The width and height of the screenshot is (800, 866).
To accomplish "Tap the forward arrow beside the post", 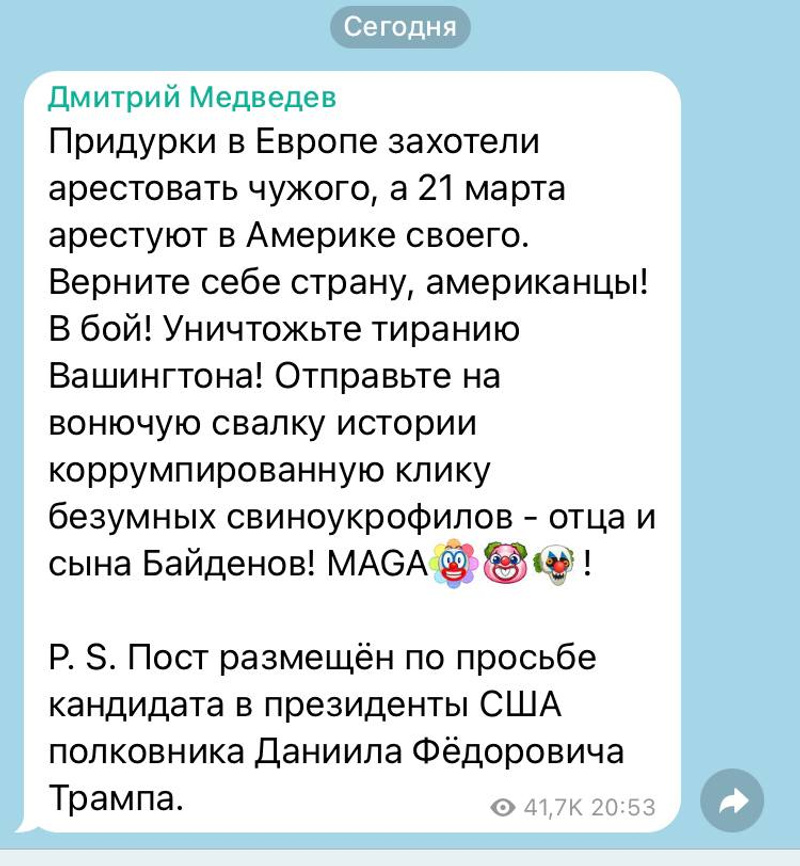I will pyautogui.click(x=732, y=799).
